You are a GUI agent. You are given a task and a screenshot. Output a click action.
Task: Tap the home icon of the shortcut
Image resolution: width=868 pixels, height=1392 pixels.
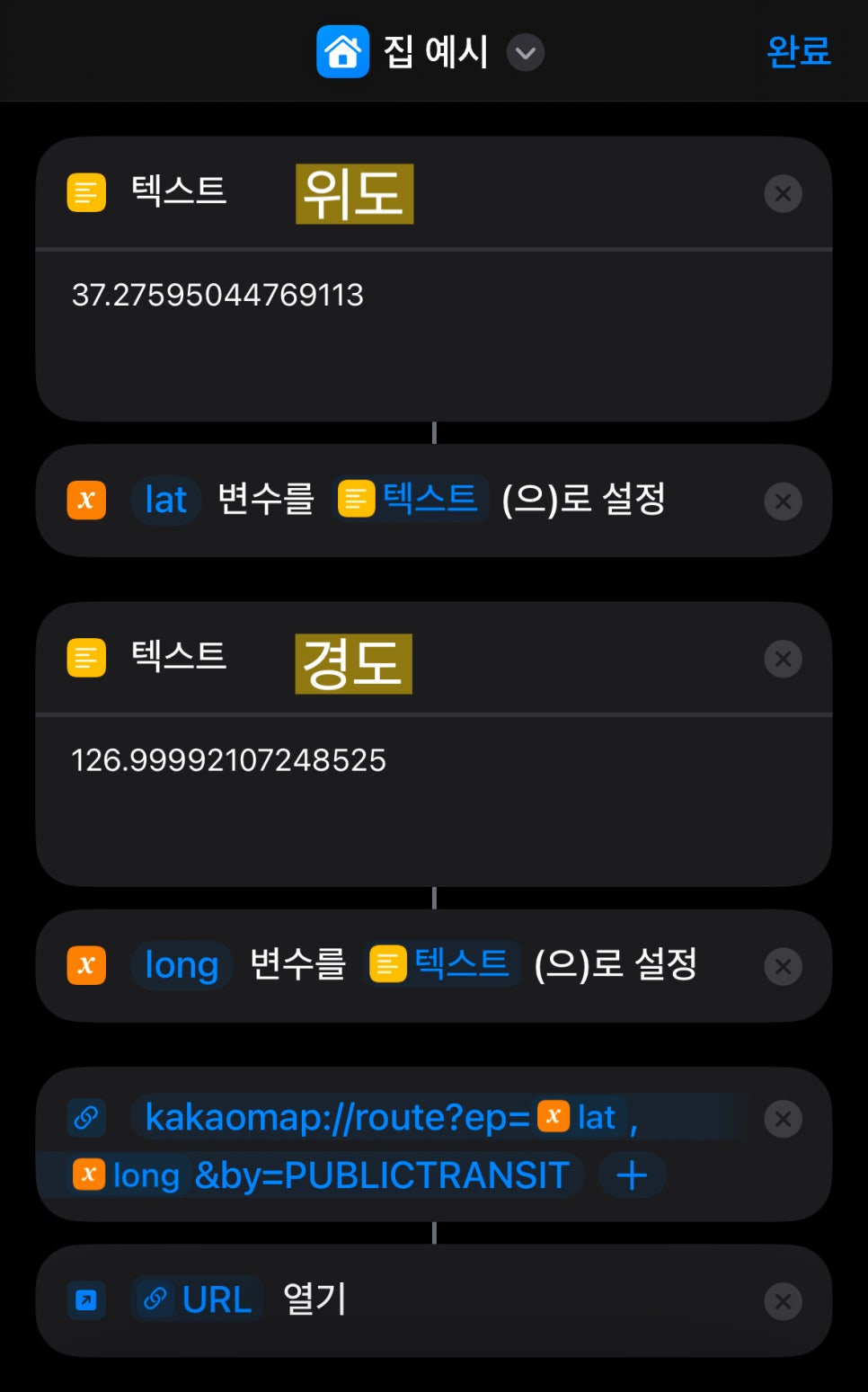(342, 52)
